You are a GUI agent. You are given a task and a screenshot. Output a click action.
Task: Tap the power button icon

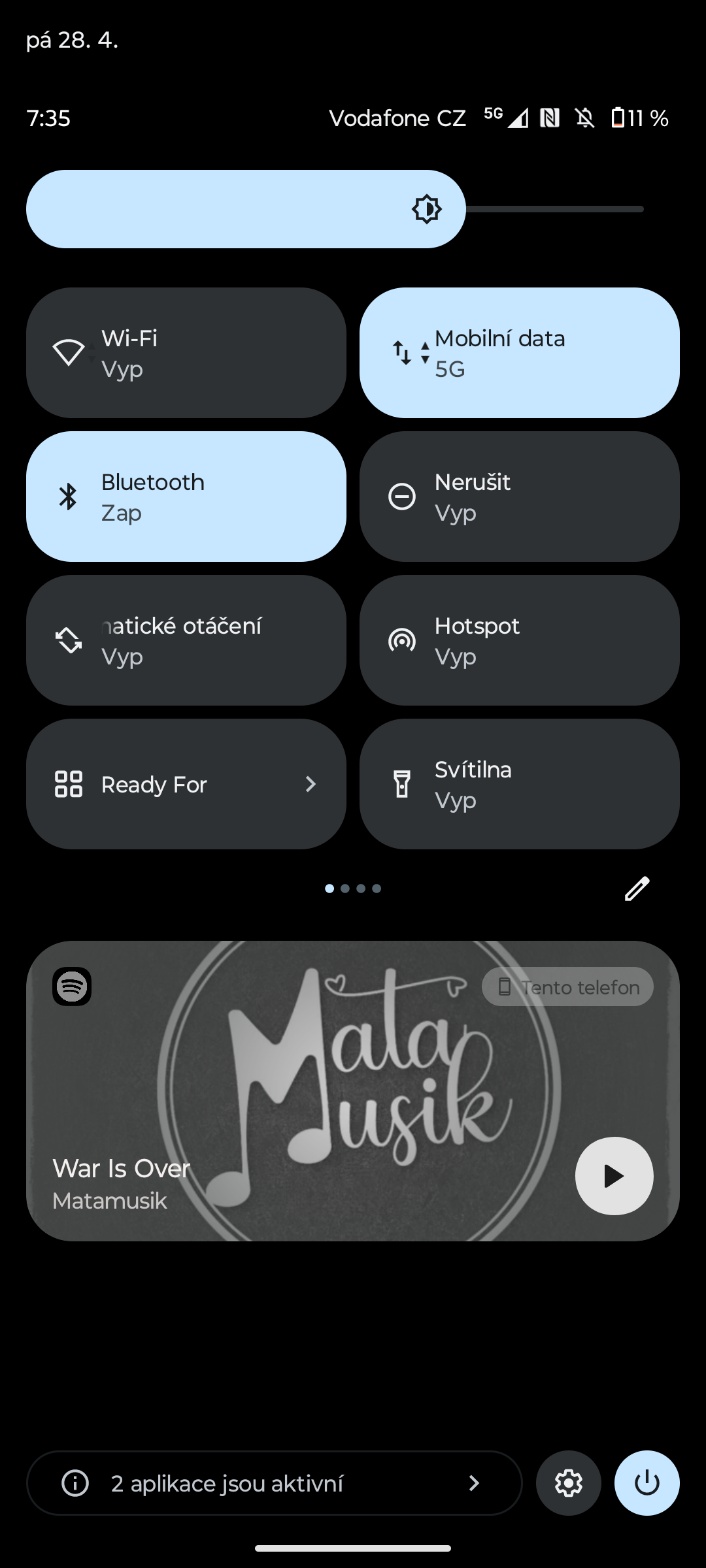tap(647, 1483)
